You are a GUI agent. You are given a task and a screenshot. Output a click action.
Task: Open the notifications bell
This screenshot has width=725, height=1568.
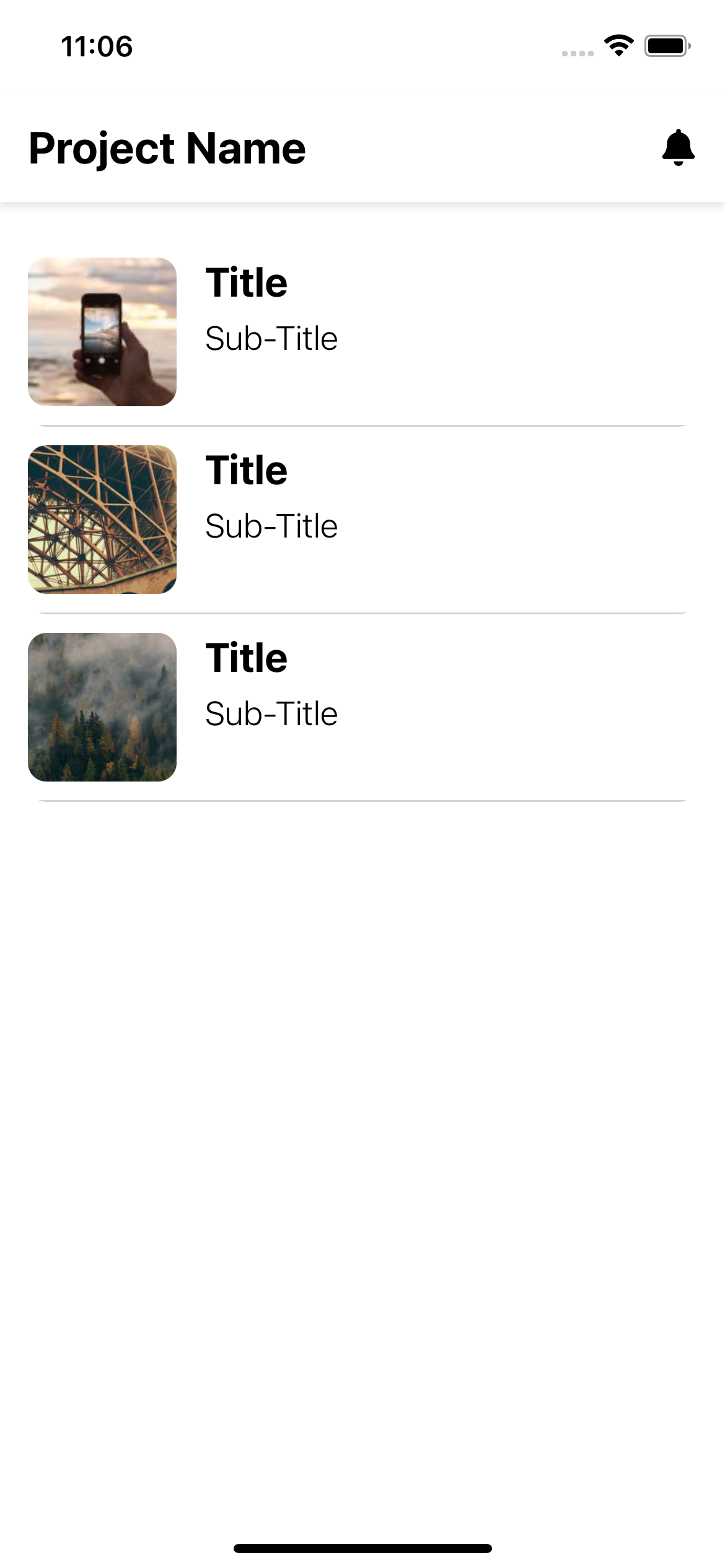tap(678, 148)
